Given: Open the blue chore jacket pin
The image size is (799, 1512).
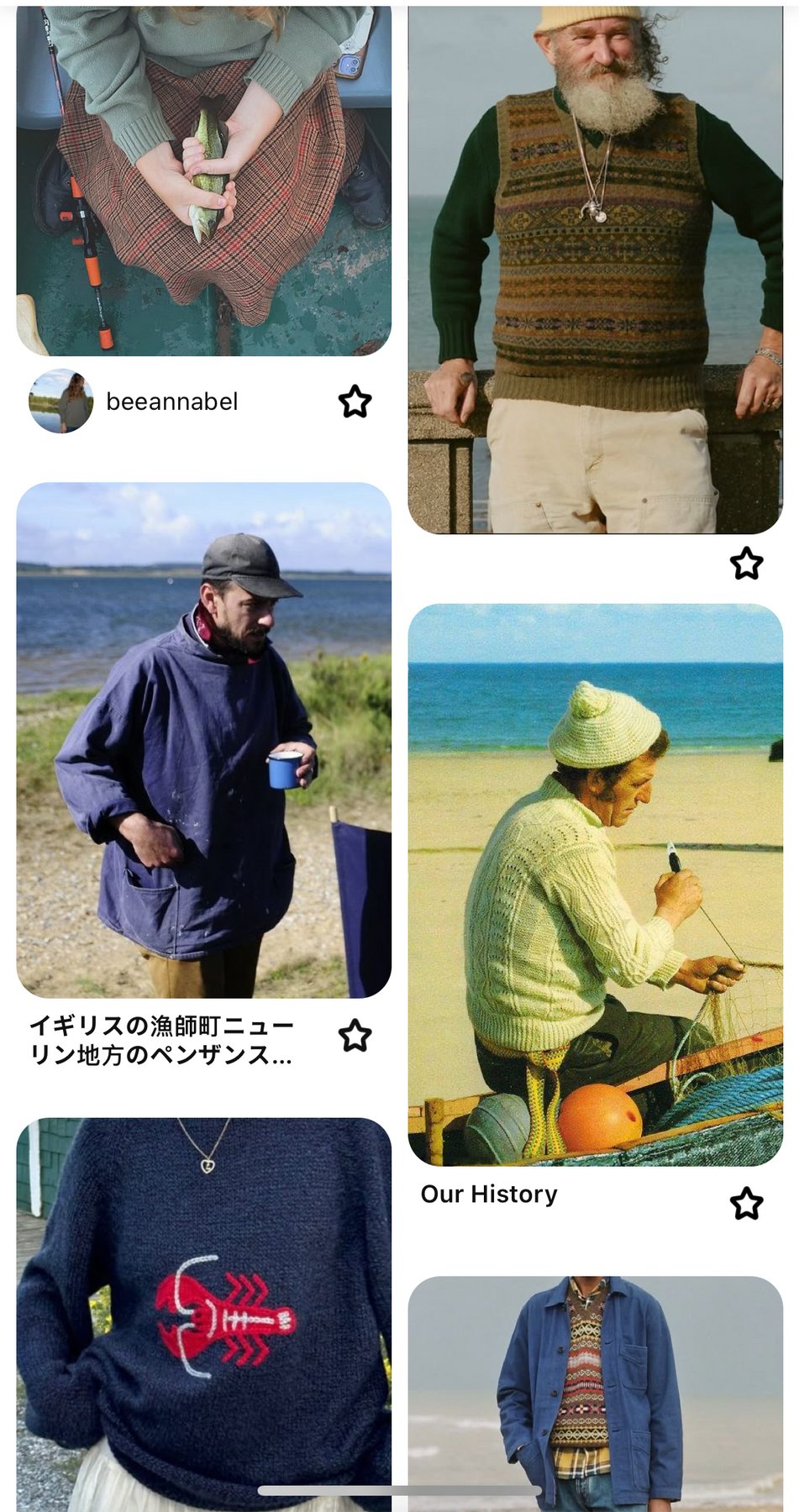Looking at the screenshot, I should coord(595,1394).
